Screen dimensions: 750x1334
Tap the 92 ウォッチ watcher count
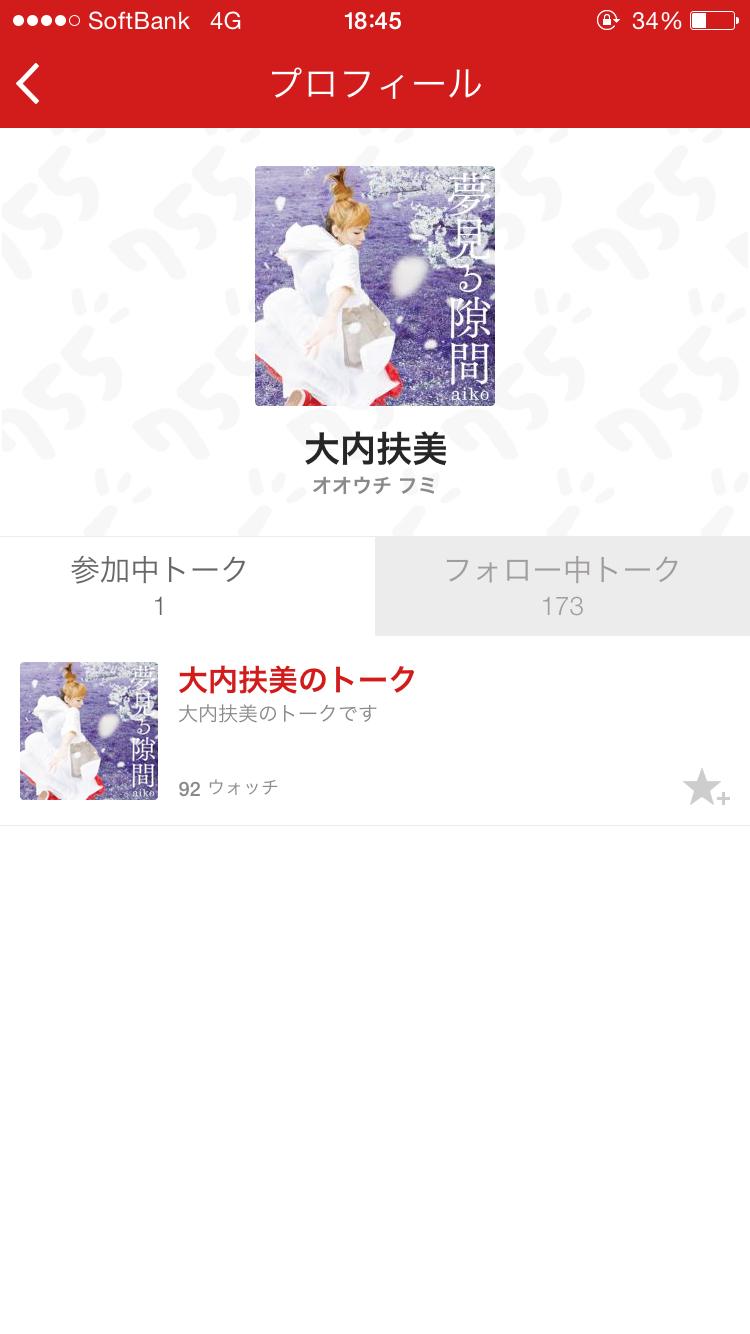click(x=228, y=787)
